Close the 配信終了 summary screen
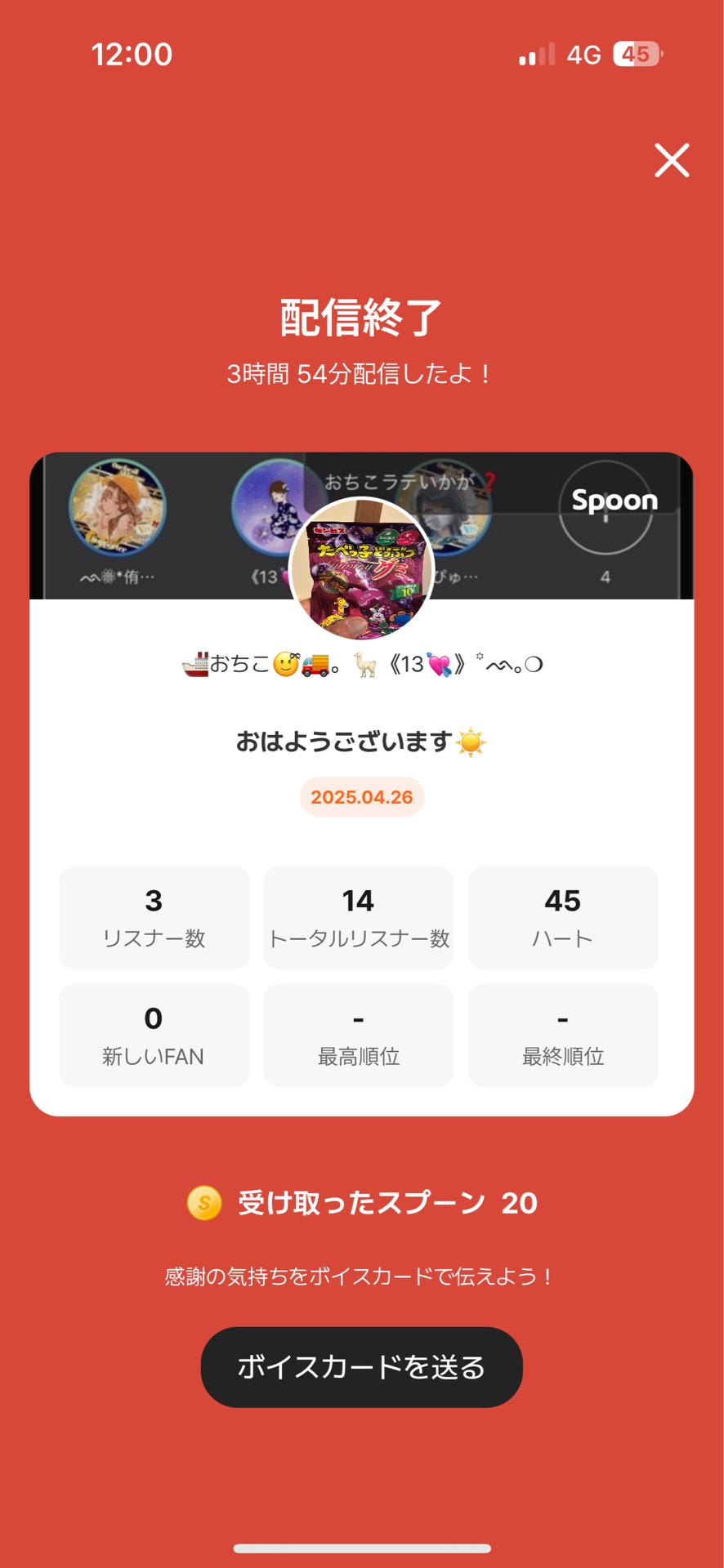Viewport: 724px width, 1568px height. click(x=671, y=160)
